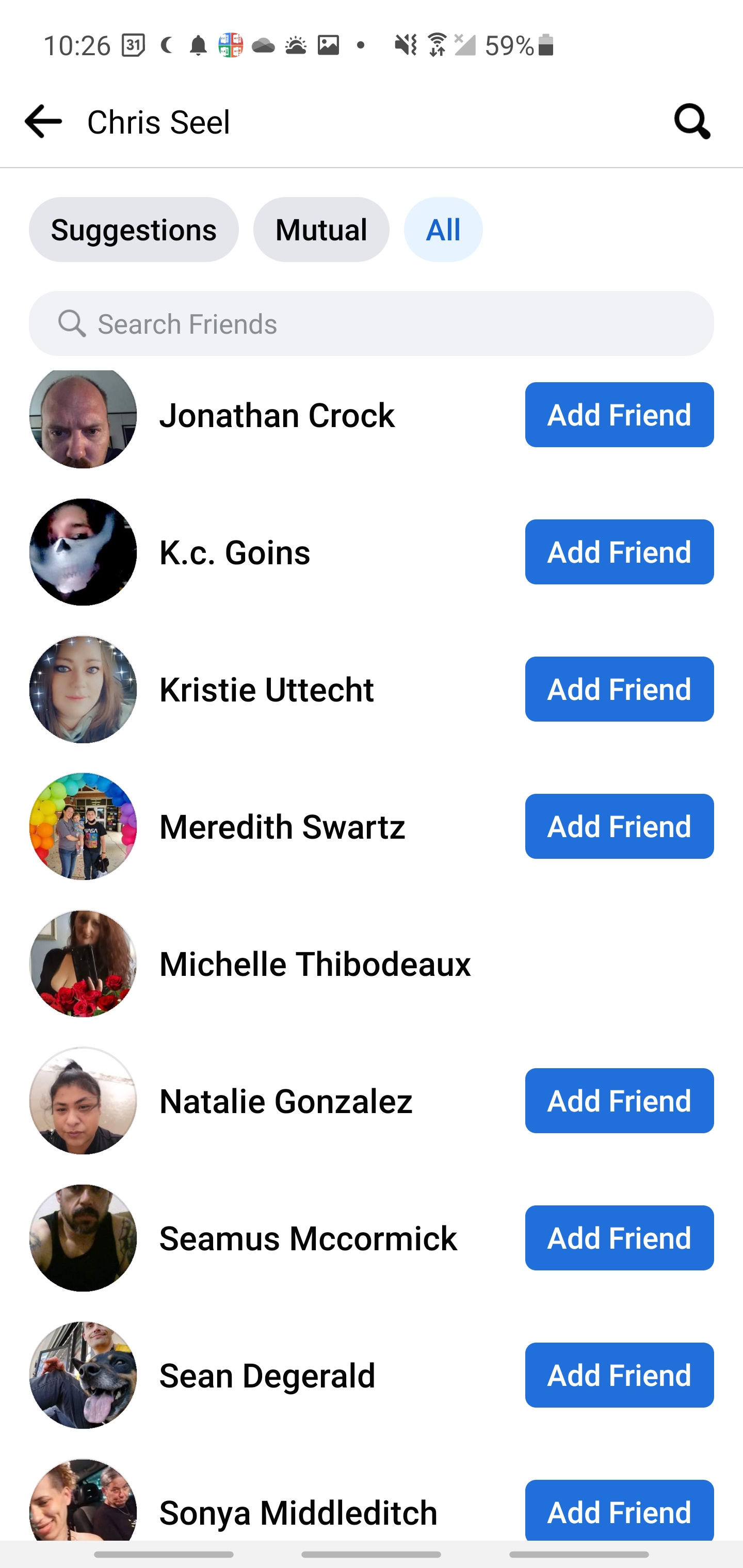The image size is (743, 1568).
Task: Open Jonathan Crock's profile
Action: tap(277, 415)
